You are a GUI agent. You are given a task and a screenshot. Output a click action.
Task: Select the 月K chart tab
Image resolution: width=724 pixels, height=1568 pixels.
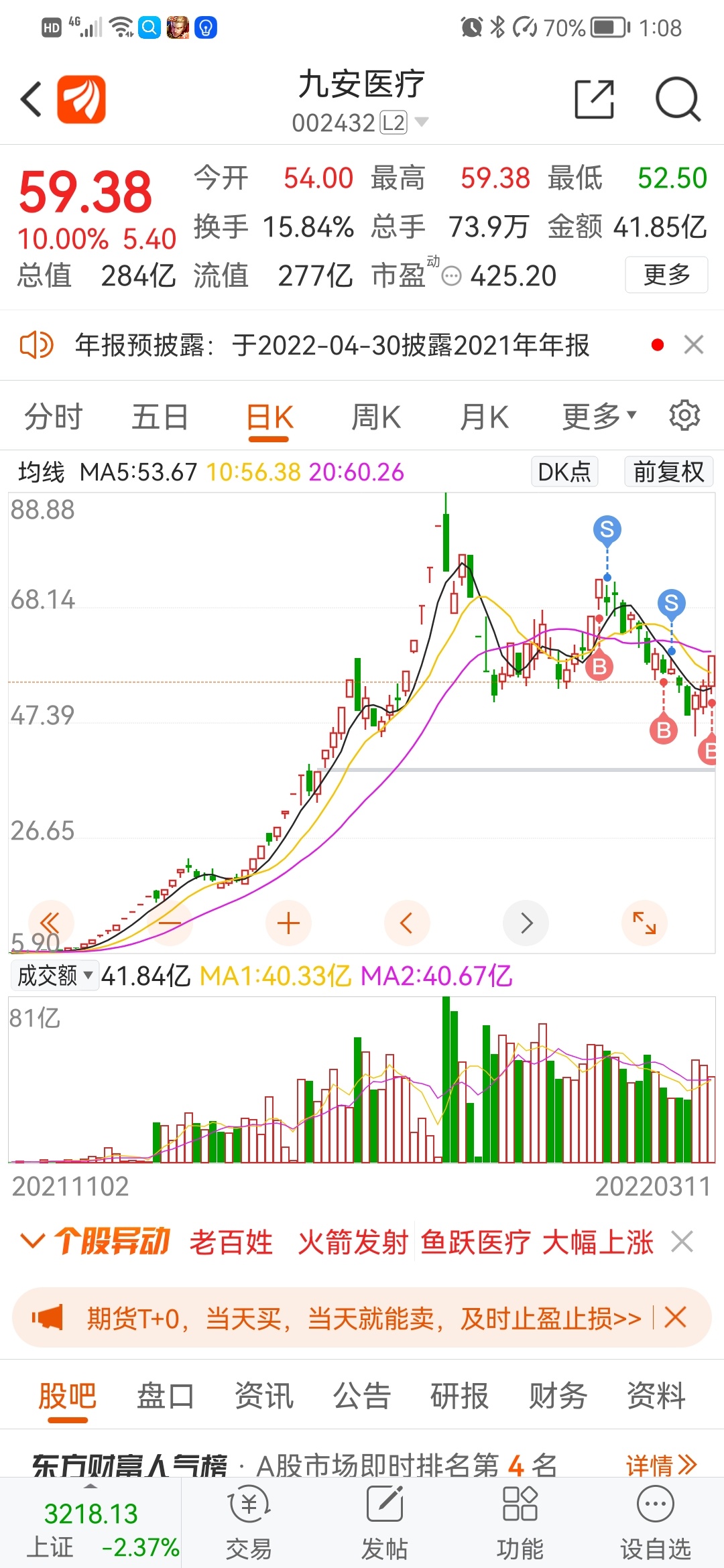(x=484, y=417)
